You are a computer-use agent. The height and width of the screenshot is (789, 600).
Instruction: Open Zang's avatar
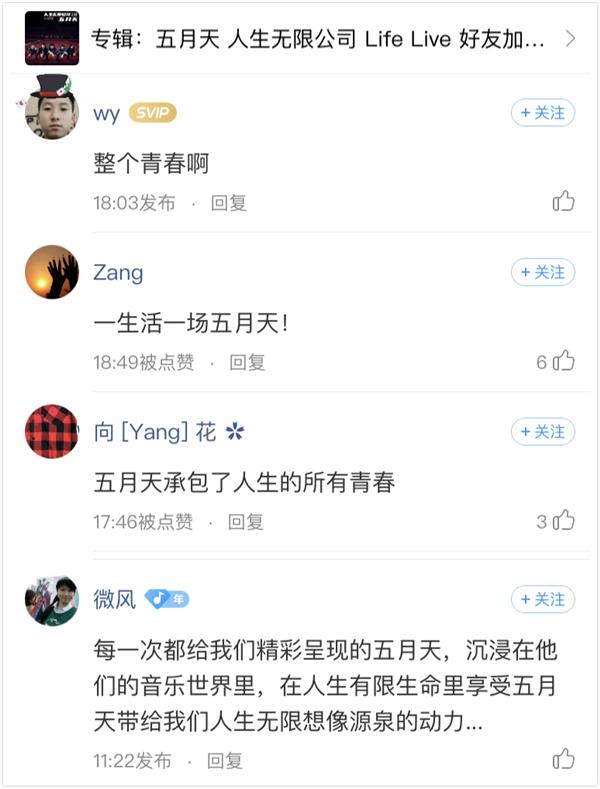(52, 272)
